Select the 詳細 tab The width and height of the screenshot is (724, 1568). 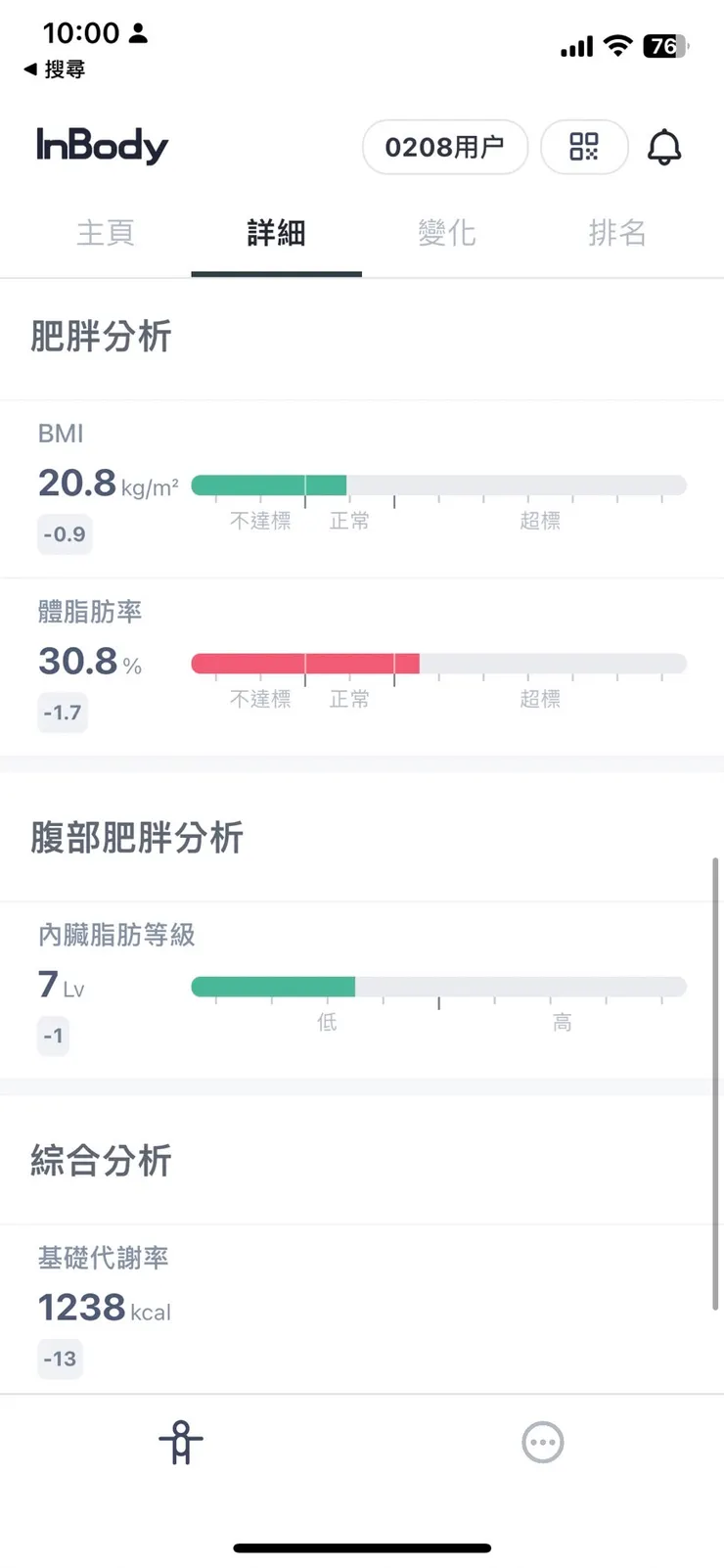tap(276, 233)
